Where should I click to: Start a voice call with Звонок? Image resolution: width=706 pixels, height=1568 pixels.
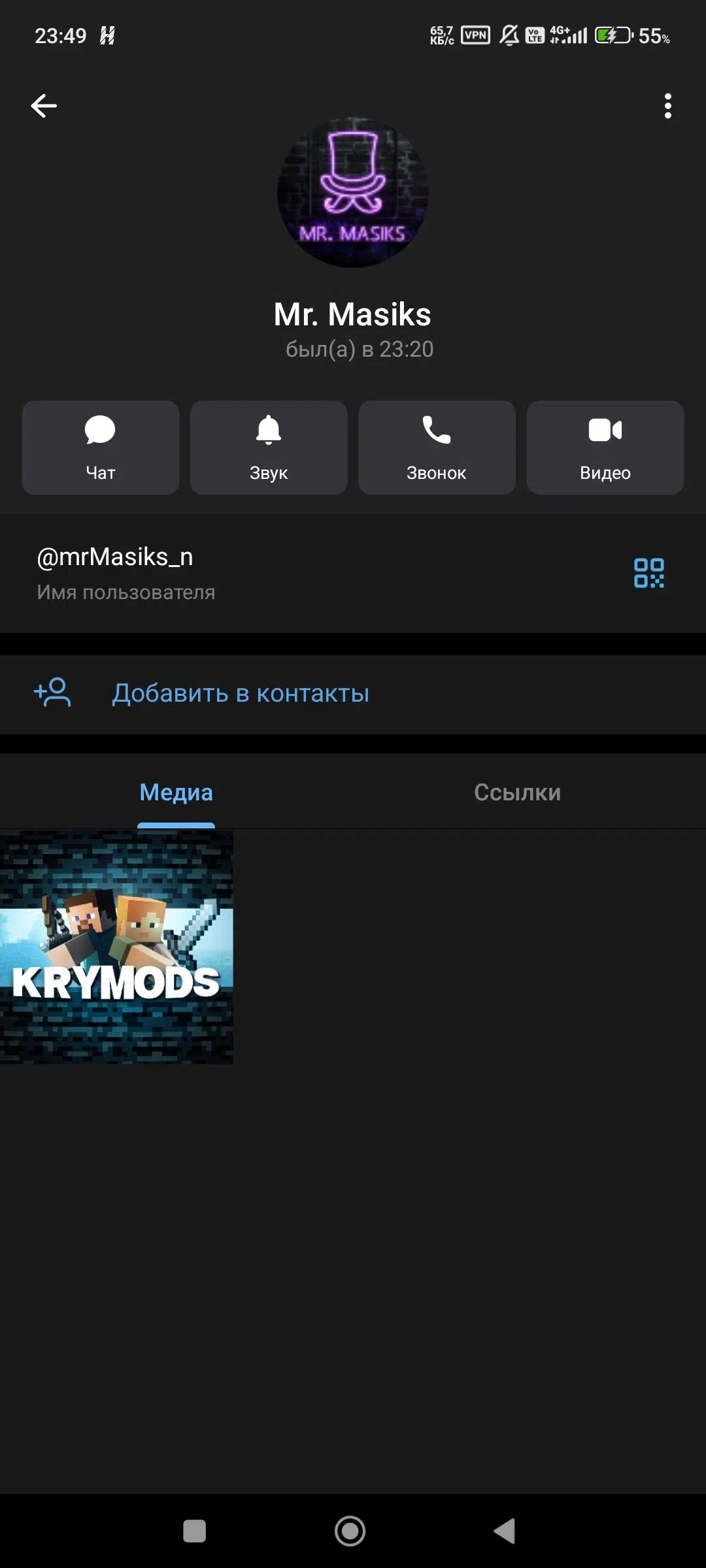tap(437, 448)
